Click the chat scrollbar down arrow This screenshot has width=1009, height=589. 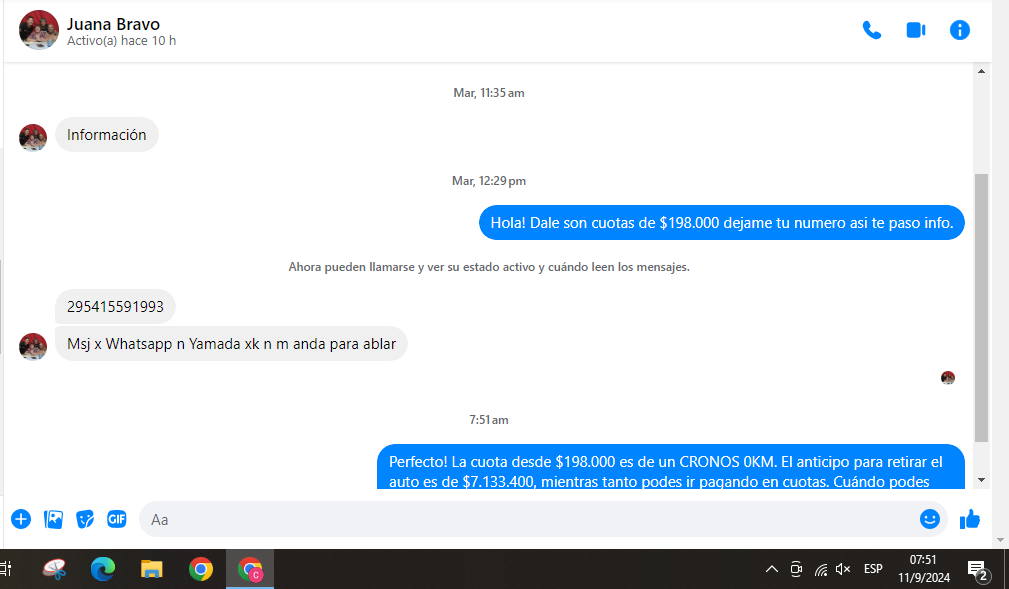point(981,480)
